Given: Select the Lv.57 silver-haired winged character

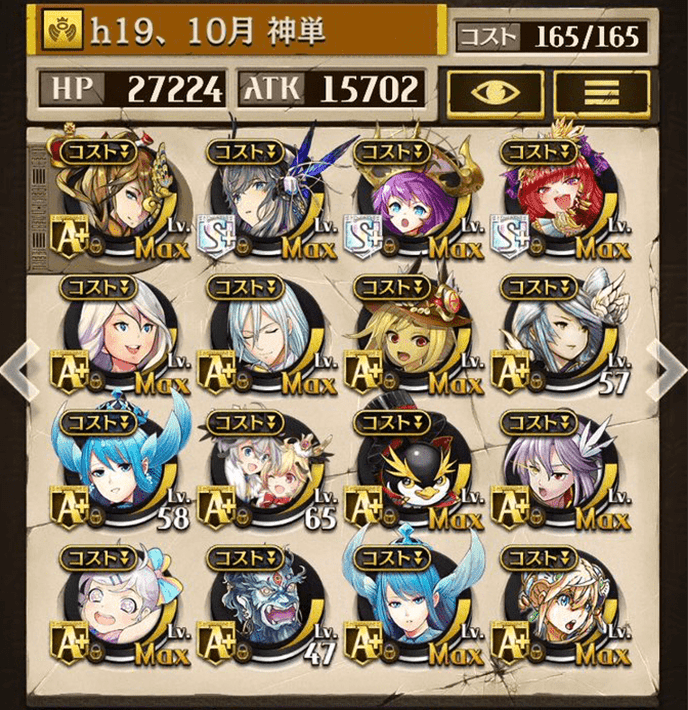Looking at the screenshot, I should coord(557,335).
